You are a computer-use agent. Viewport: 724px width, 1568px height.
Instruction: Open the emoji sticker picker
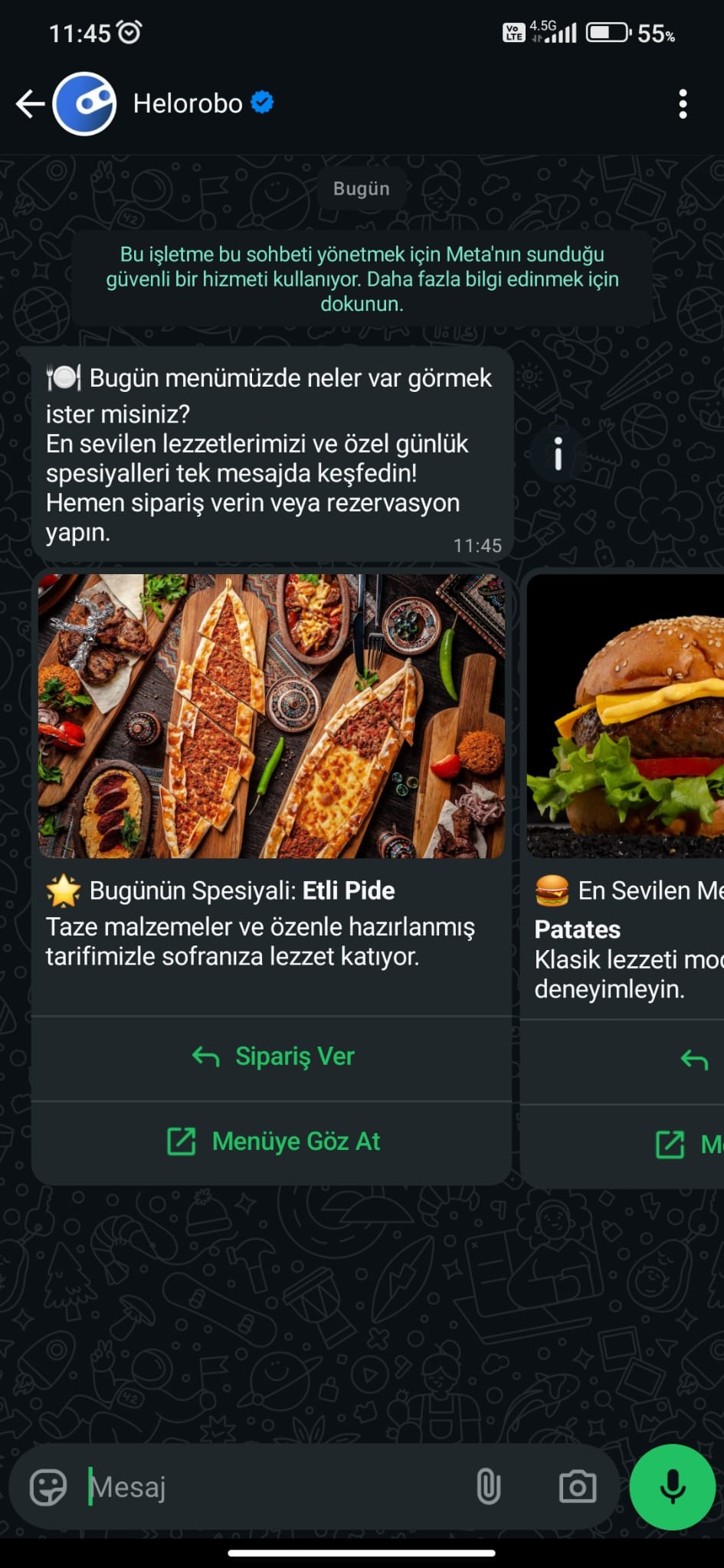(x=48, y=1488)
